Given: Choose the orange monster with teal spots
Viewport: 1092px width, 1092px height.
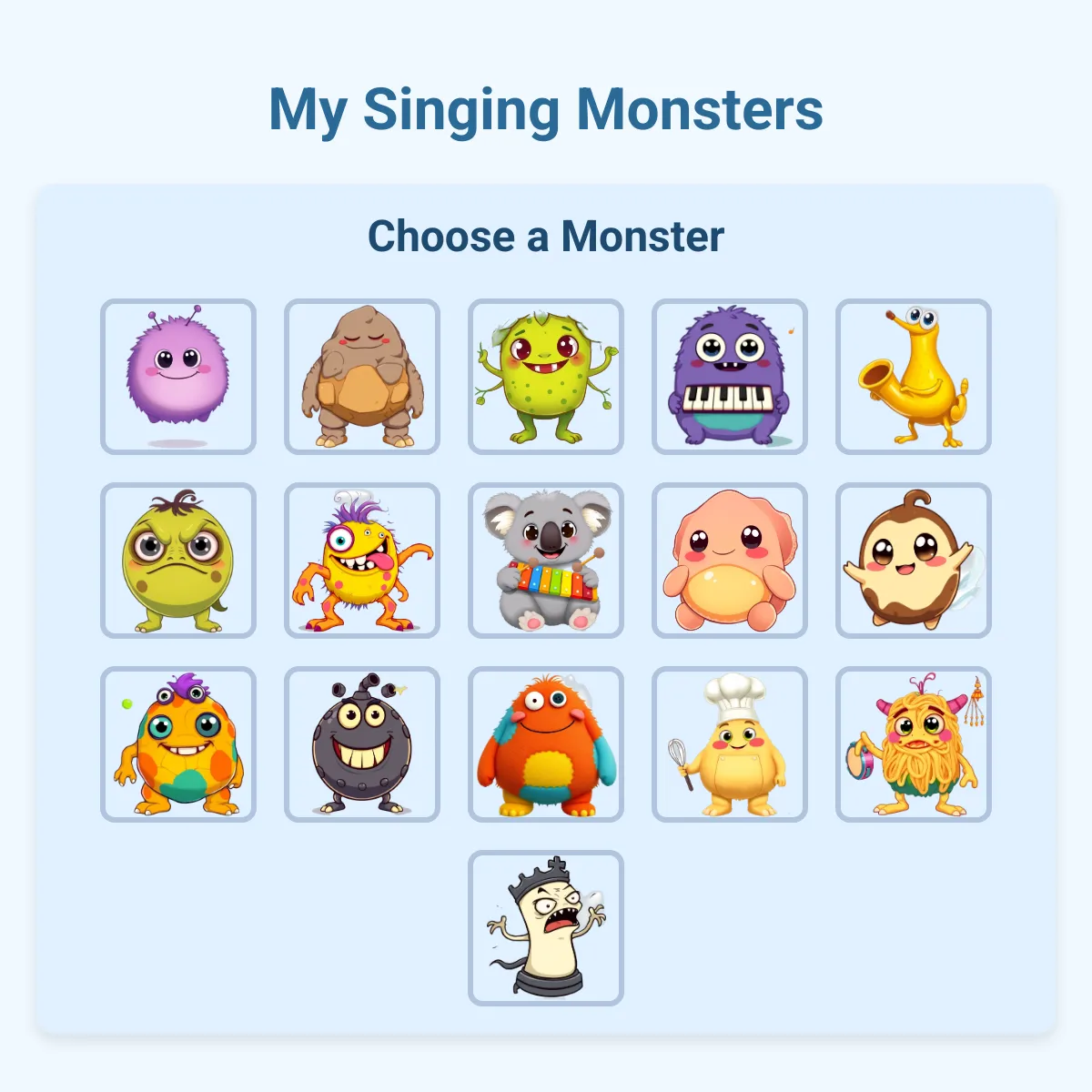Looking at the screenshot, I should pos(178,744).
